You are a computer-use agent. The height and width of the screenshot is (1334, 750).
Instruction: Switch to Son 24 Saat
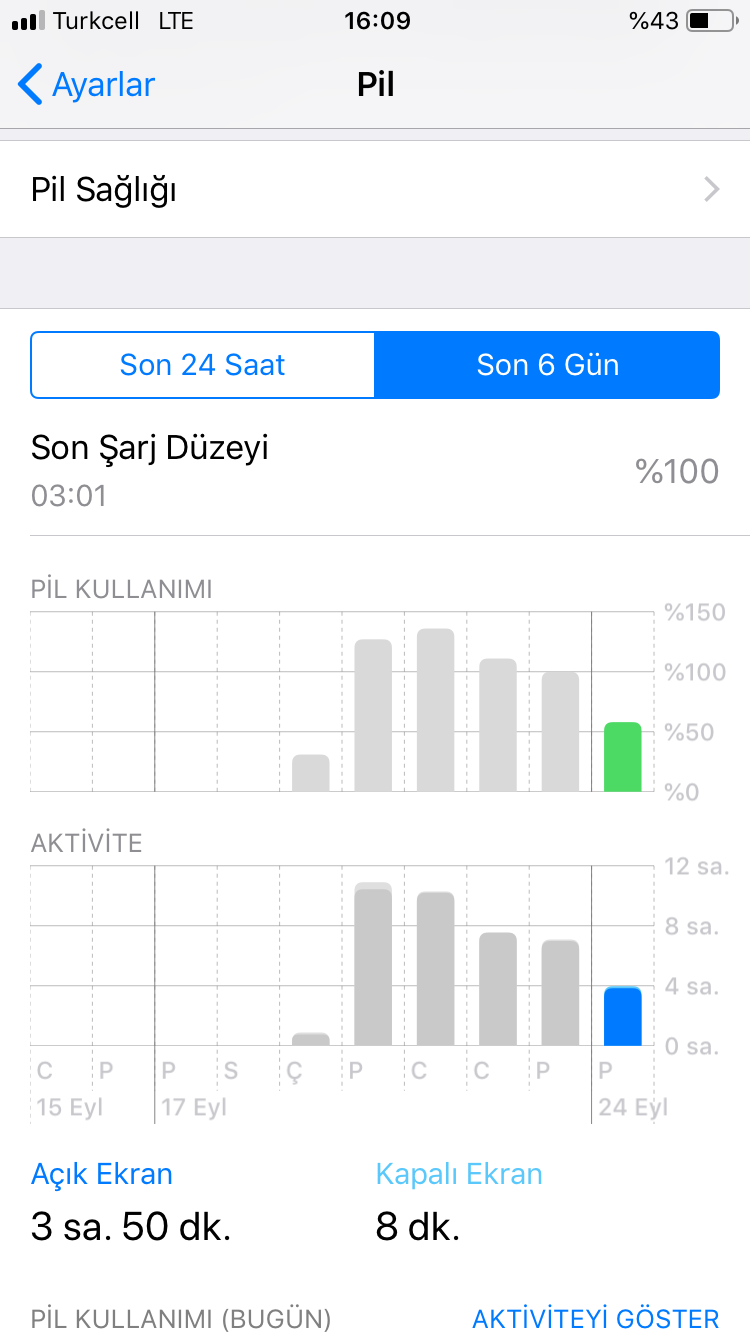click(x=203, y=365)
